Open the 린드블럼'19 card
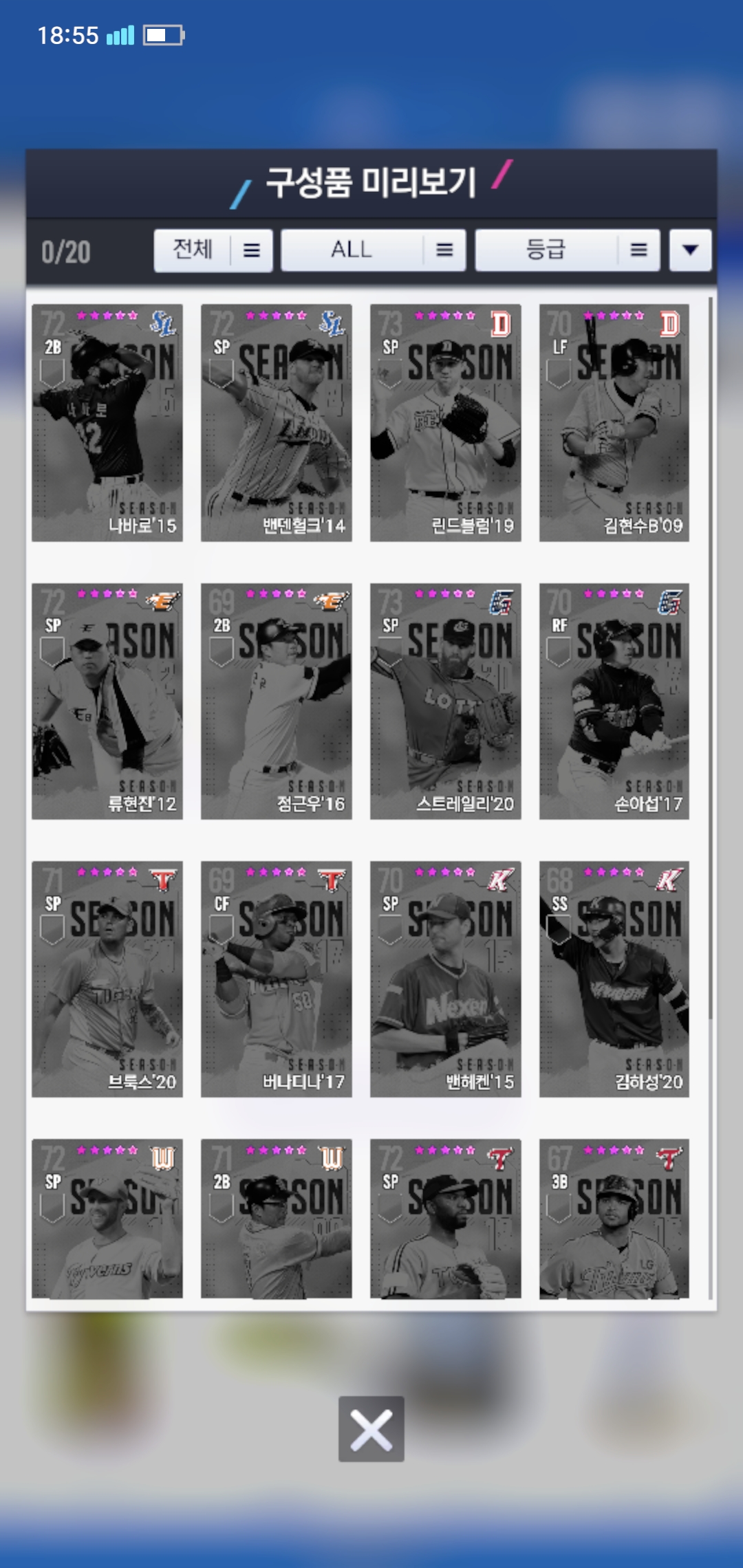743x1568 pixels. coord(445,423)
